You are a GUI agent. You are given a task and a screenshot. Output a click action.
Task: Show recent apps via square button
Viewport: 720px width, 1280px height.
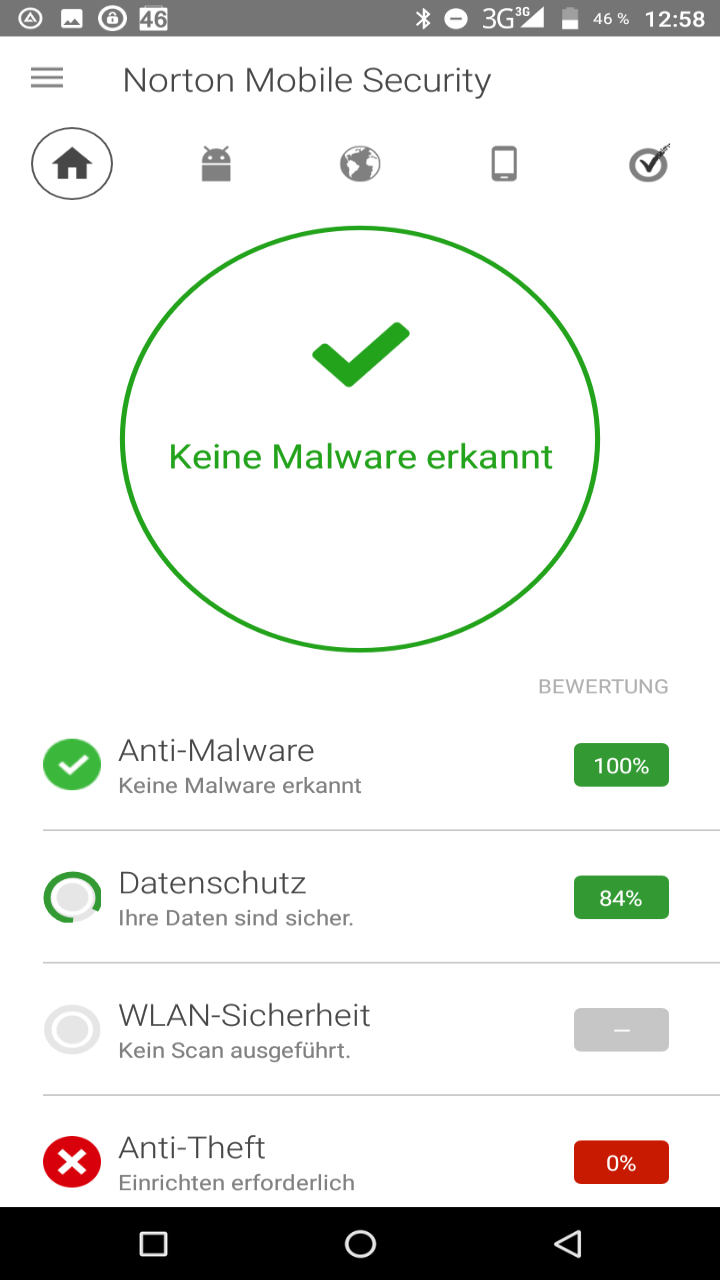tap(153, 1243)
